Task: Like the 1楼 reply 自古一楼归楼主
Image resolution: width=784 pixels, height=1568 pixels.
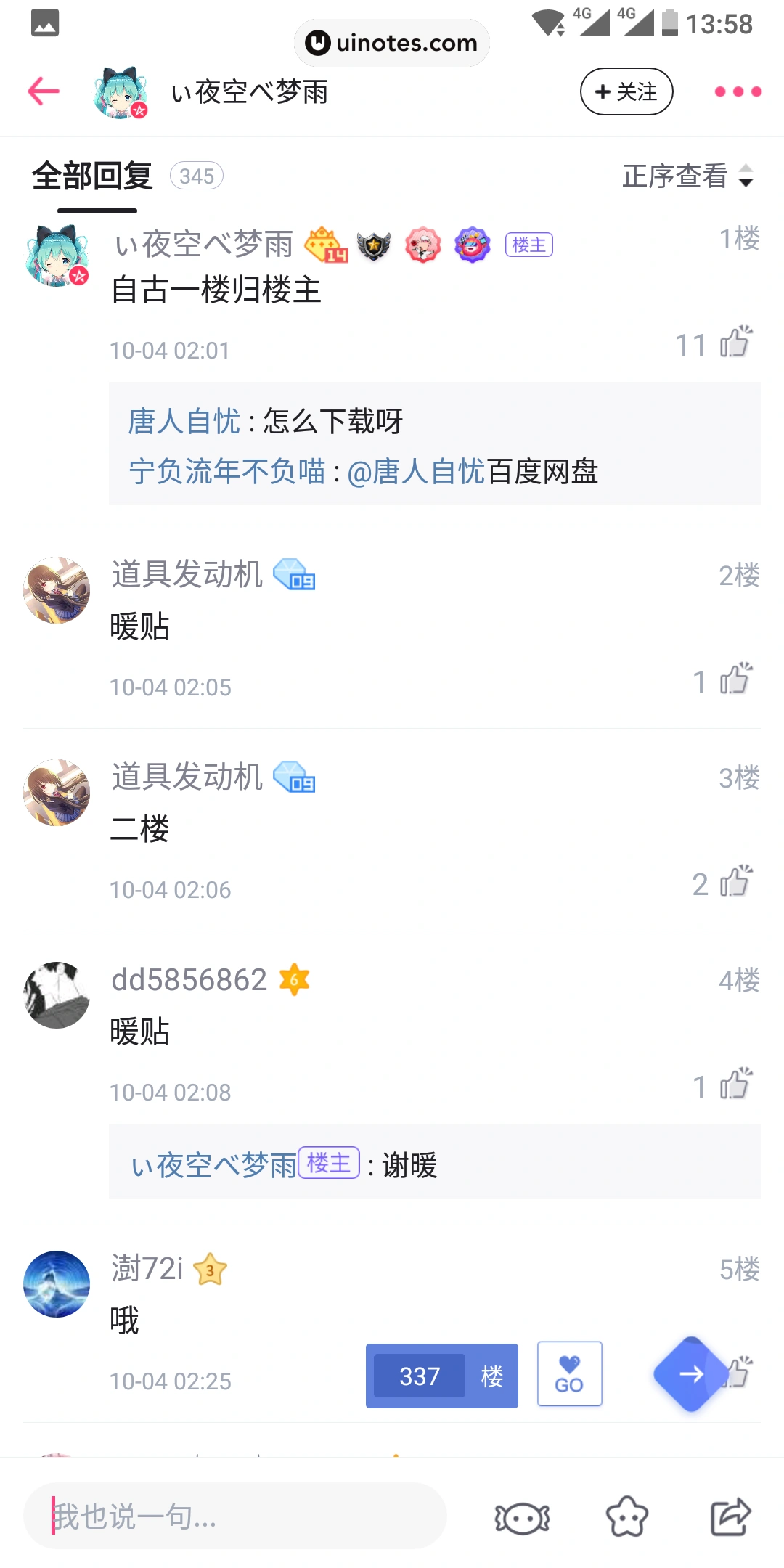Action: click(x=735, y=343)
